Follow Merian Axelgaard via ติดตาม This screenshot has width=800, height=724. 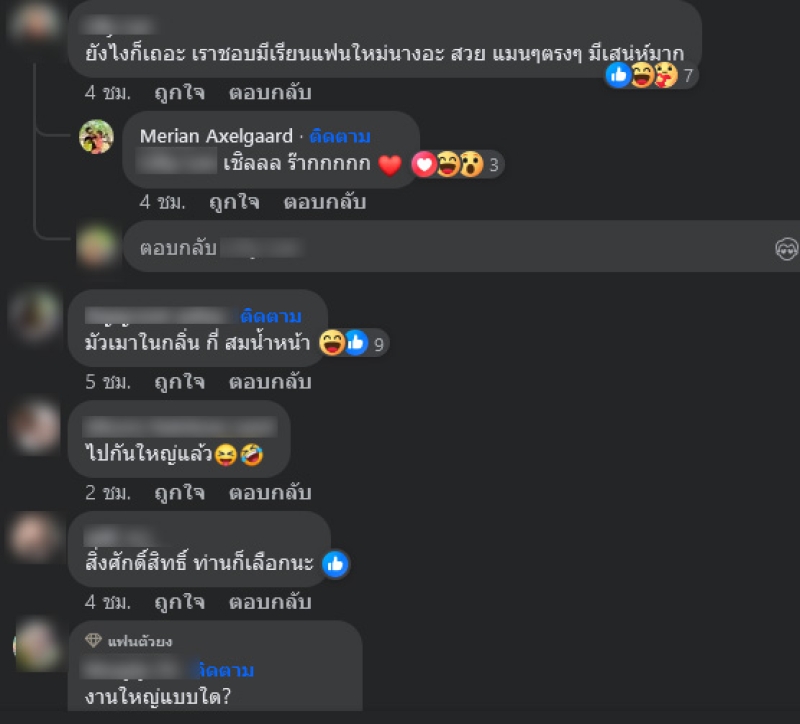pyautogui.click(x=338, y=136)
